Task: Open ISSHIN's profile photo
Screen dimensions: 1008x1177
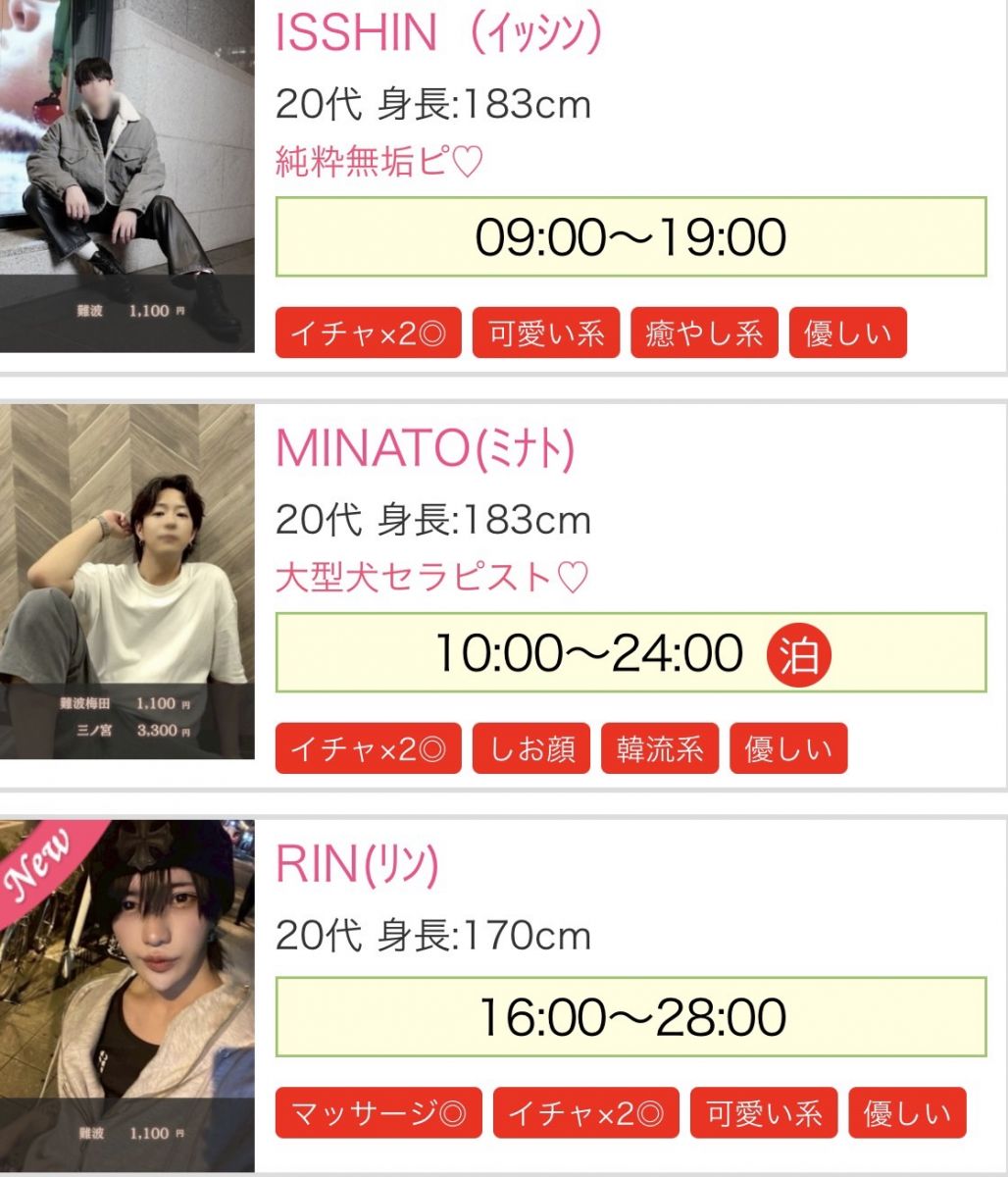Action: coord(126,177)
